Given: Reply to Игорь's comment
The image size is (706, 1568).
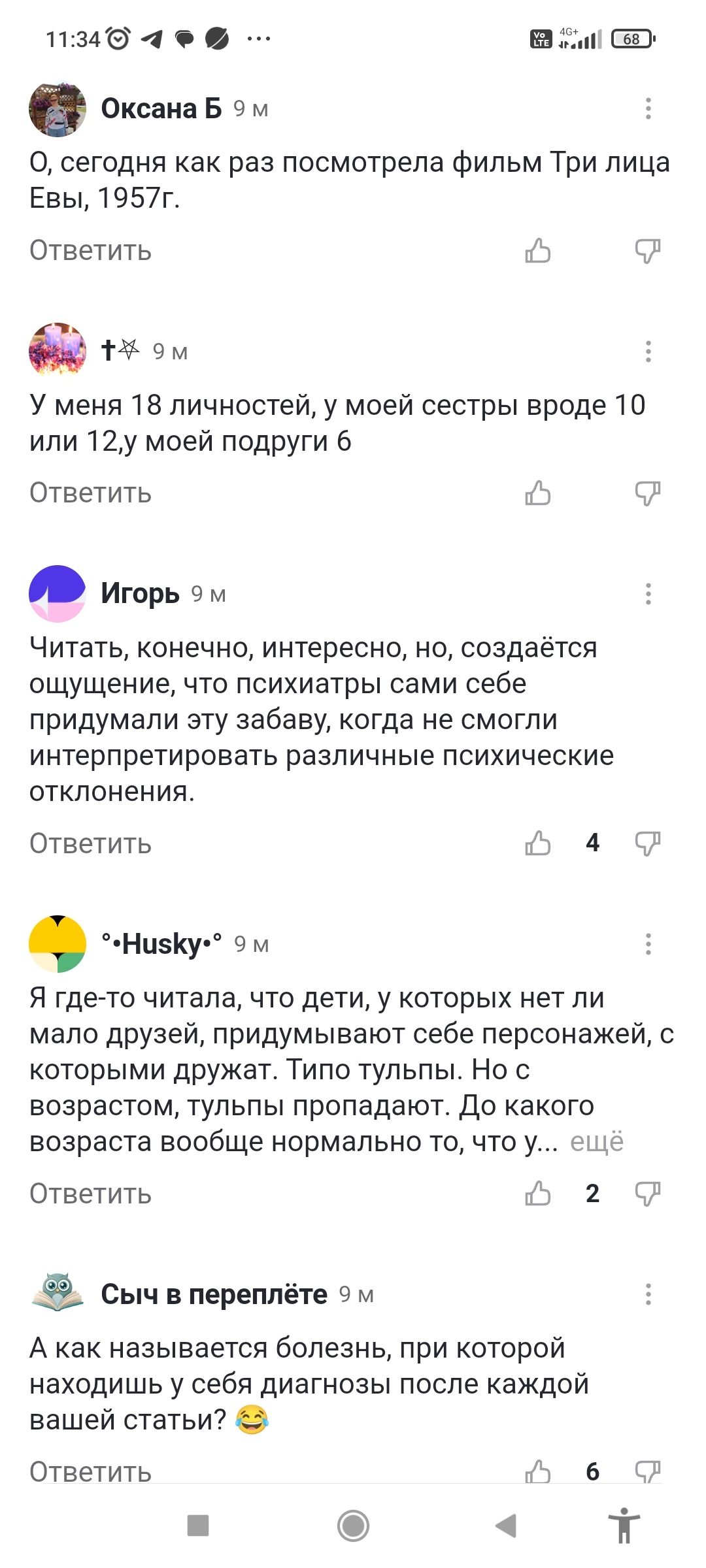Looking at the screenshot, I should [x=90, y=843].
